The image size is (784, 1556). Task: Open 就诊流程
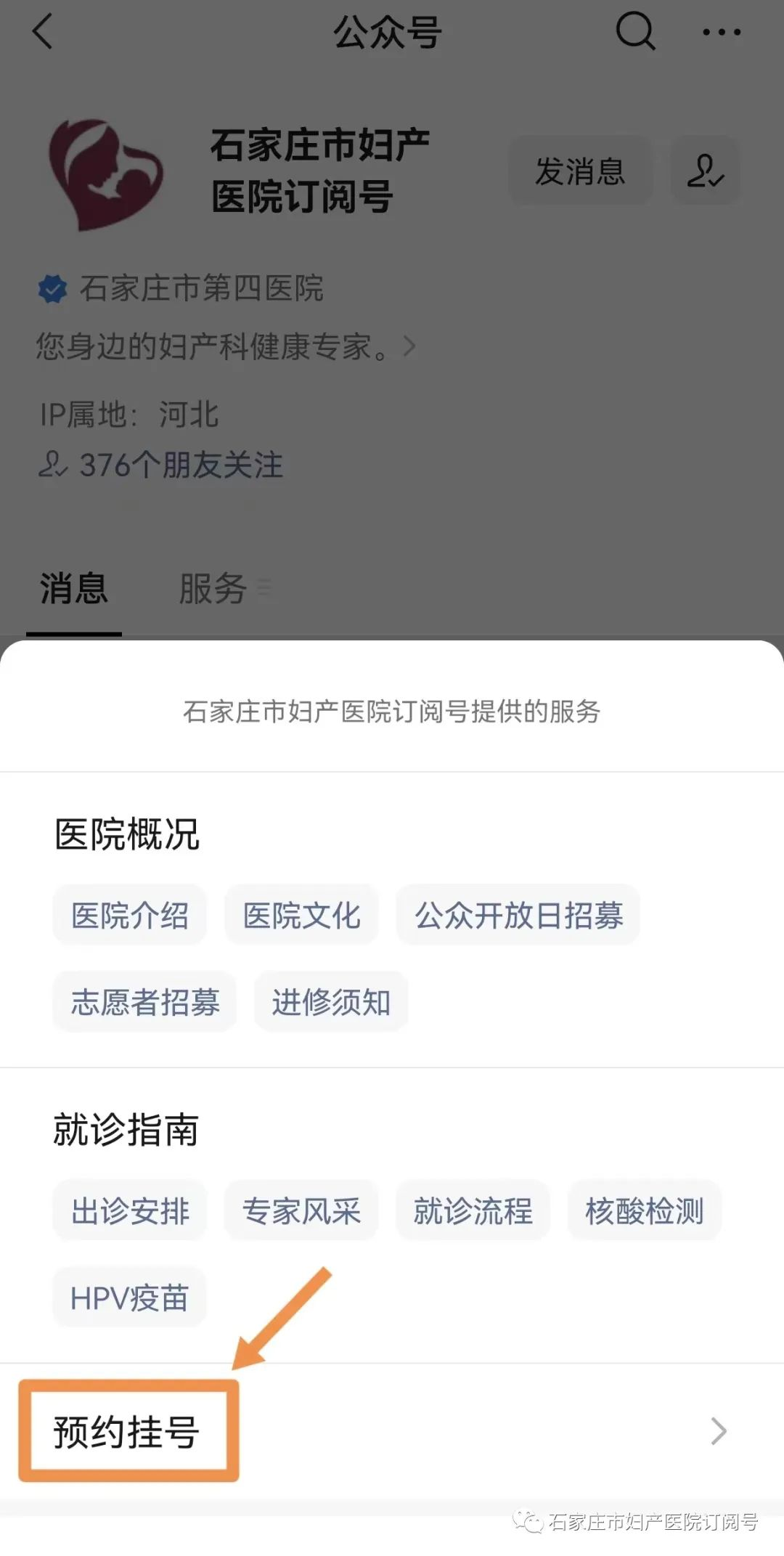pos(473,1210)
